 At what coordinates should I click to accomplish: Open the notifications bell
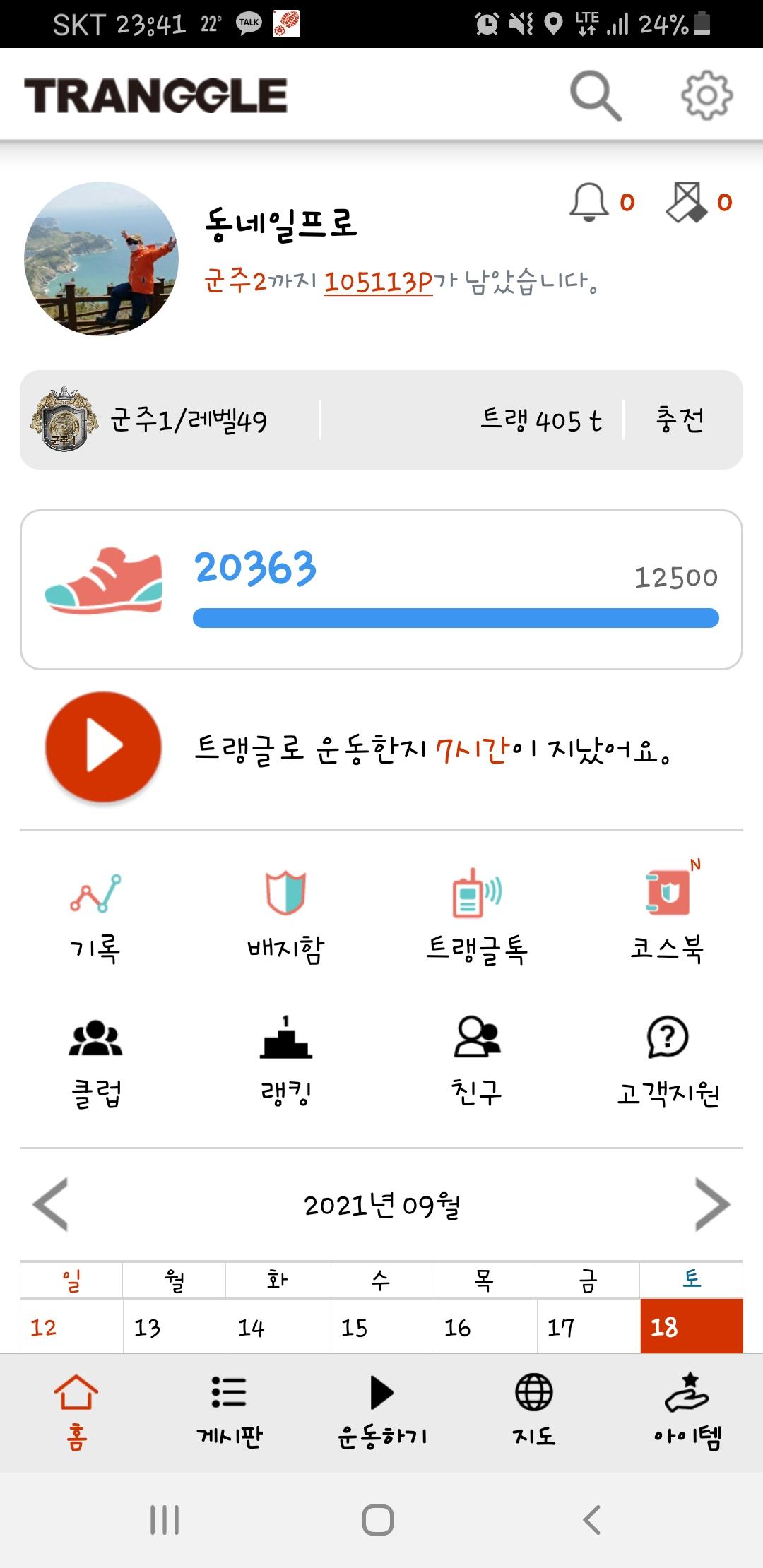click(x=589, y=203)
